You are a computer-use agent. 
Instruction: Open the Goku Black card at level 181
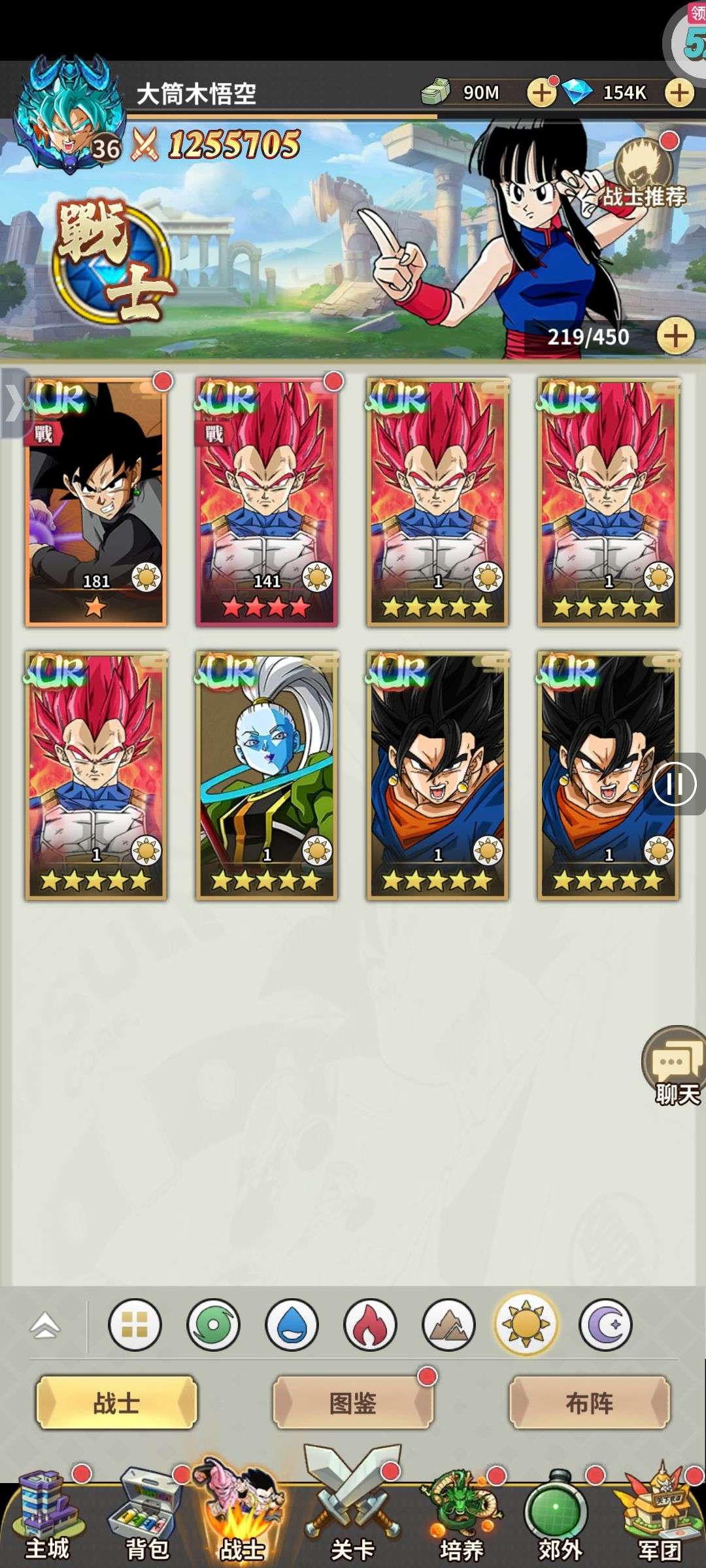point(96,502)
